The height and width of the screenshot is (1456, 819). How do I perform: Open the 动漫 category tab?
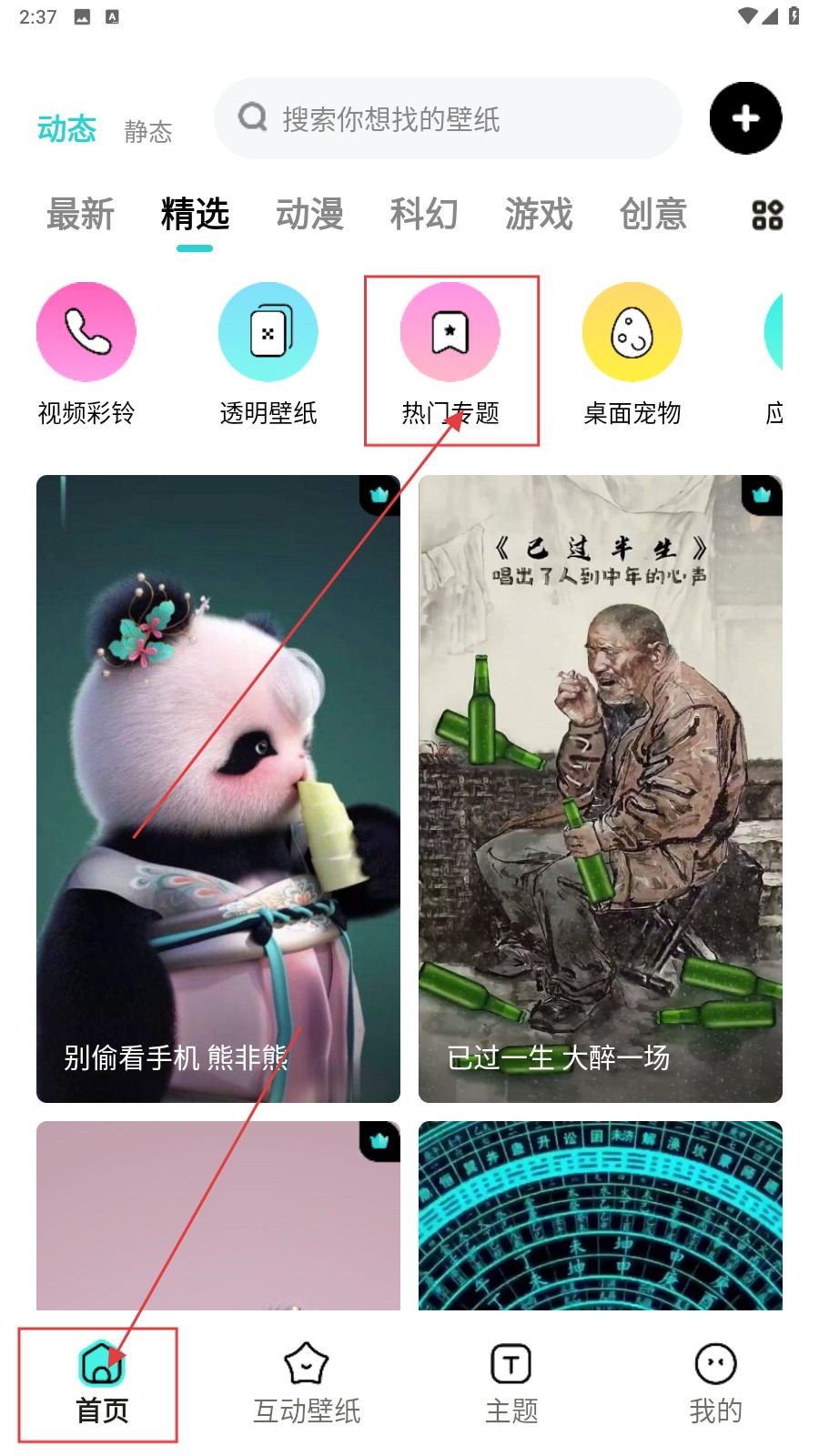tap(309, 215)
